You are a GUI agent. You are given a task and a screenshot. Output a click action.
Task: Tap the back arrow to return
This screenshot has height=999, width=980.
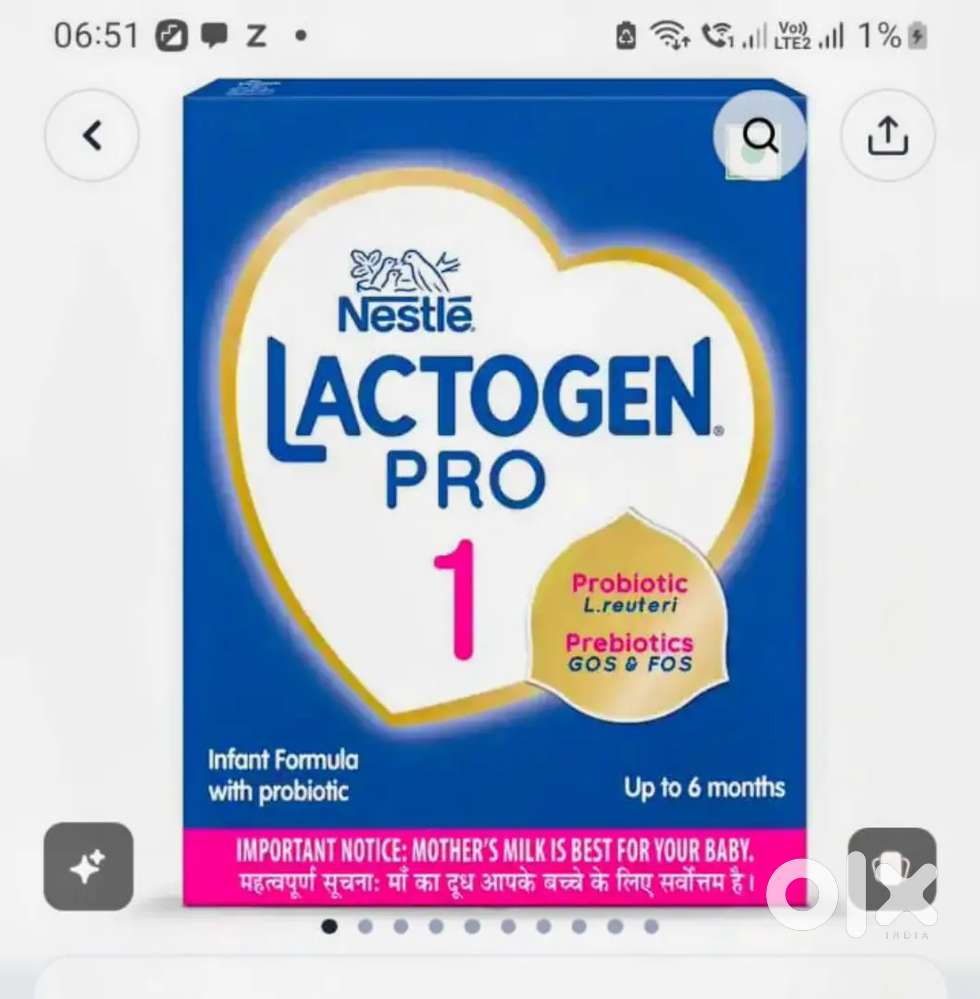click(91, 136)
